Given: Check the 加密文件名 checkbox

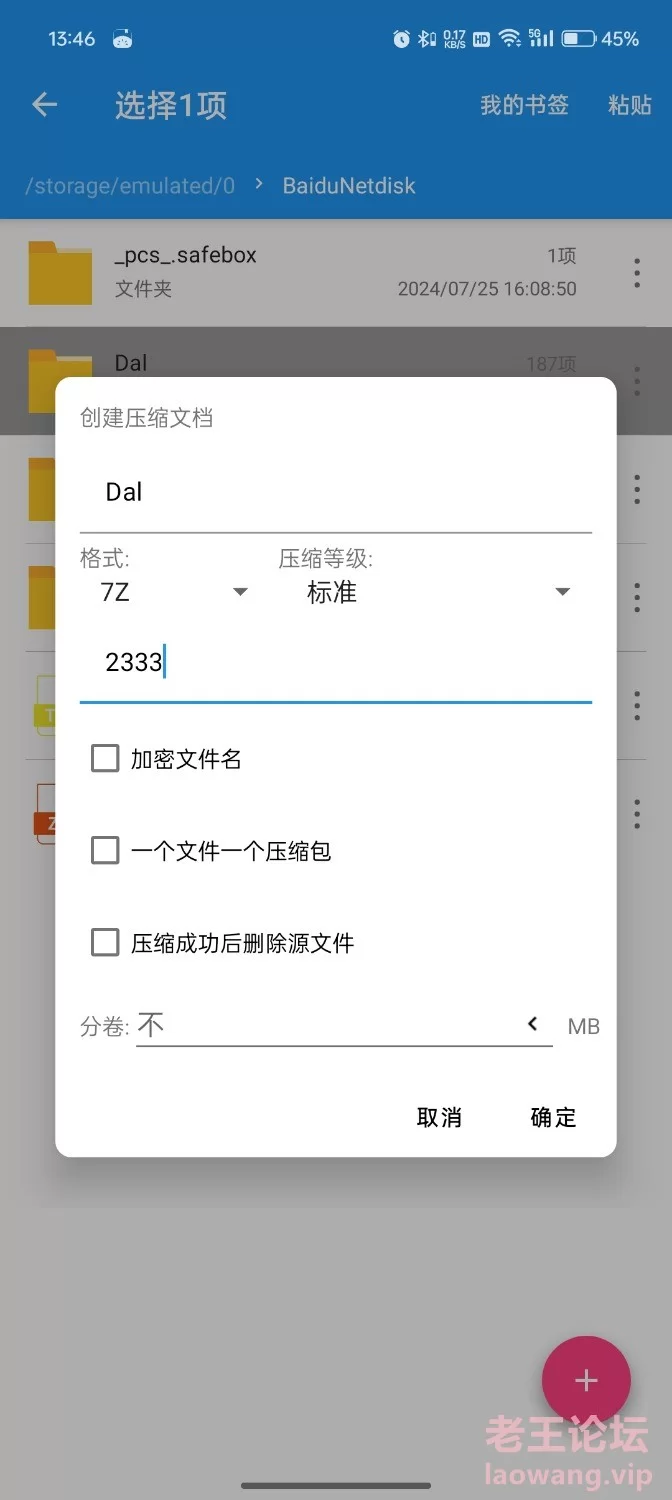Looking at the screenshot, I should (x=105, y=759).
